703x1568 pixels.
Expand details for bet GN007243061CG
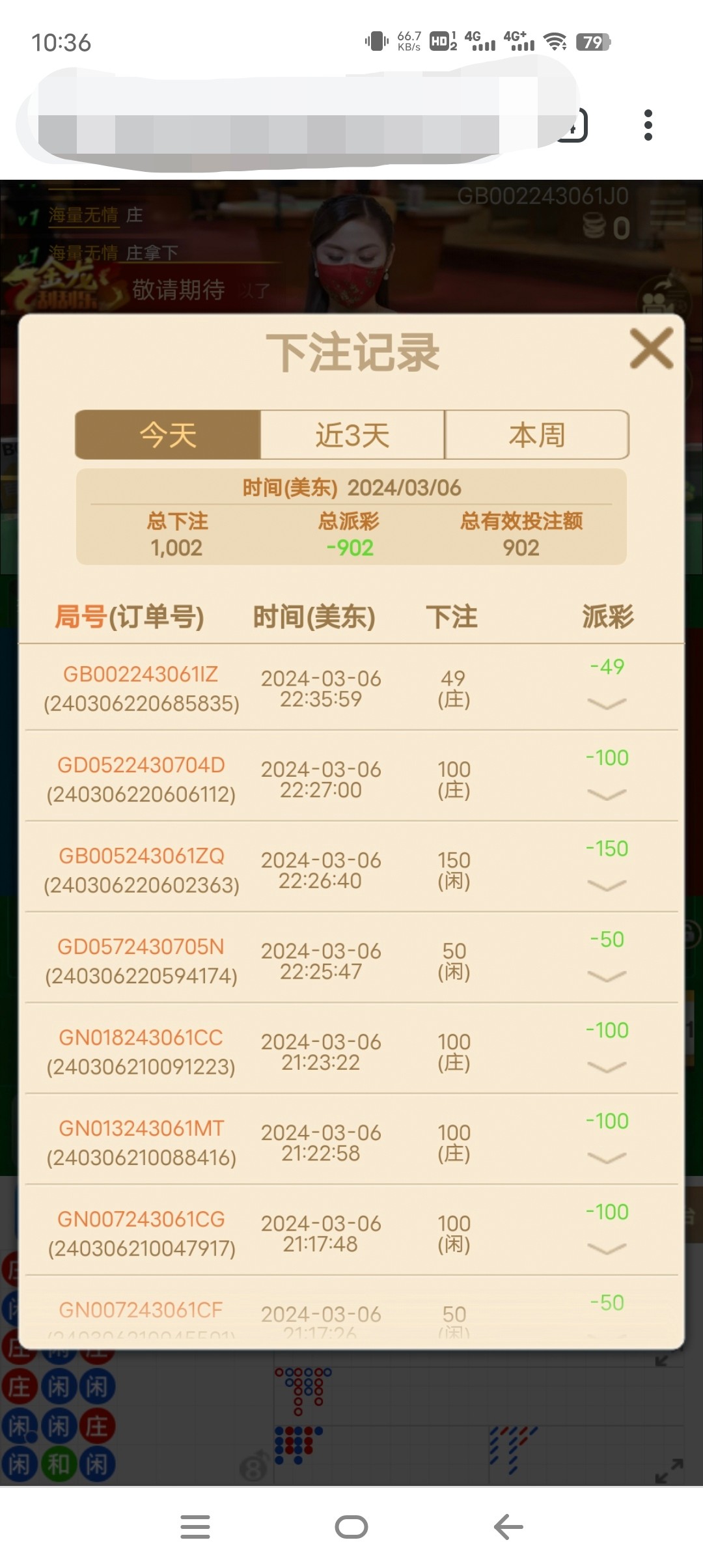click(606, 1248)
